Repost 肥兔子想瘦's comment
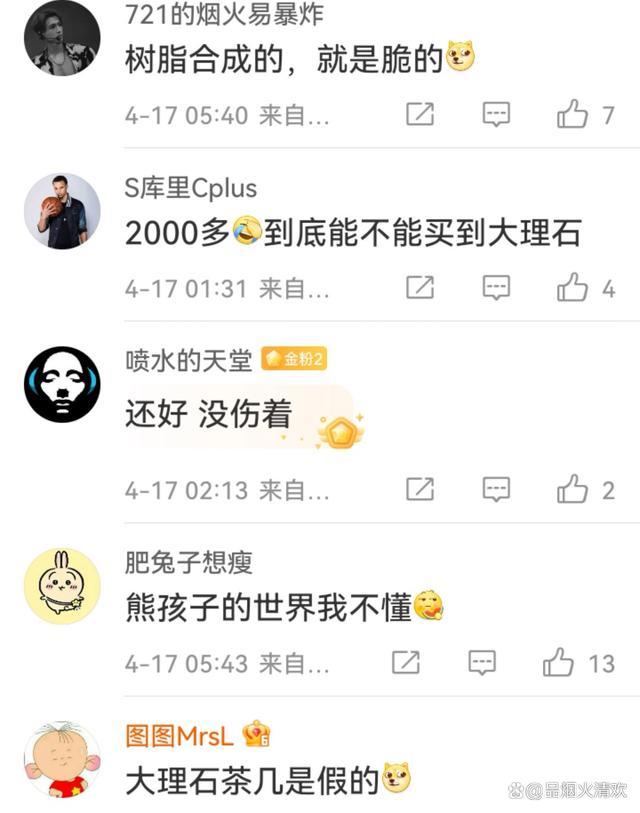 tap(406, 662)
